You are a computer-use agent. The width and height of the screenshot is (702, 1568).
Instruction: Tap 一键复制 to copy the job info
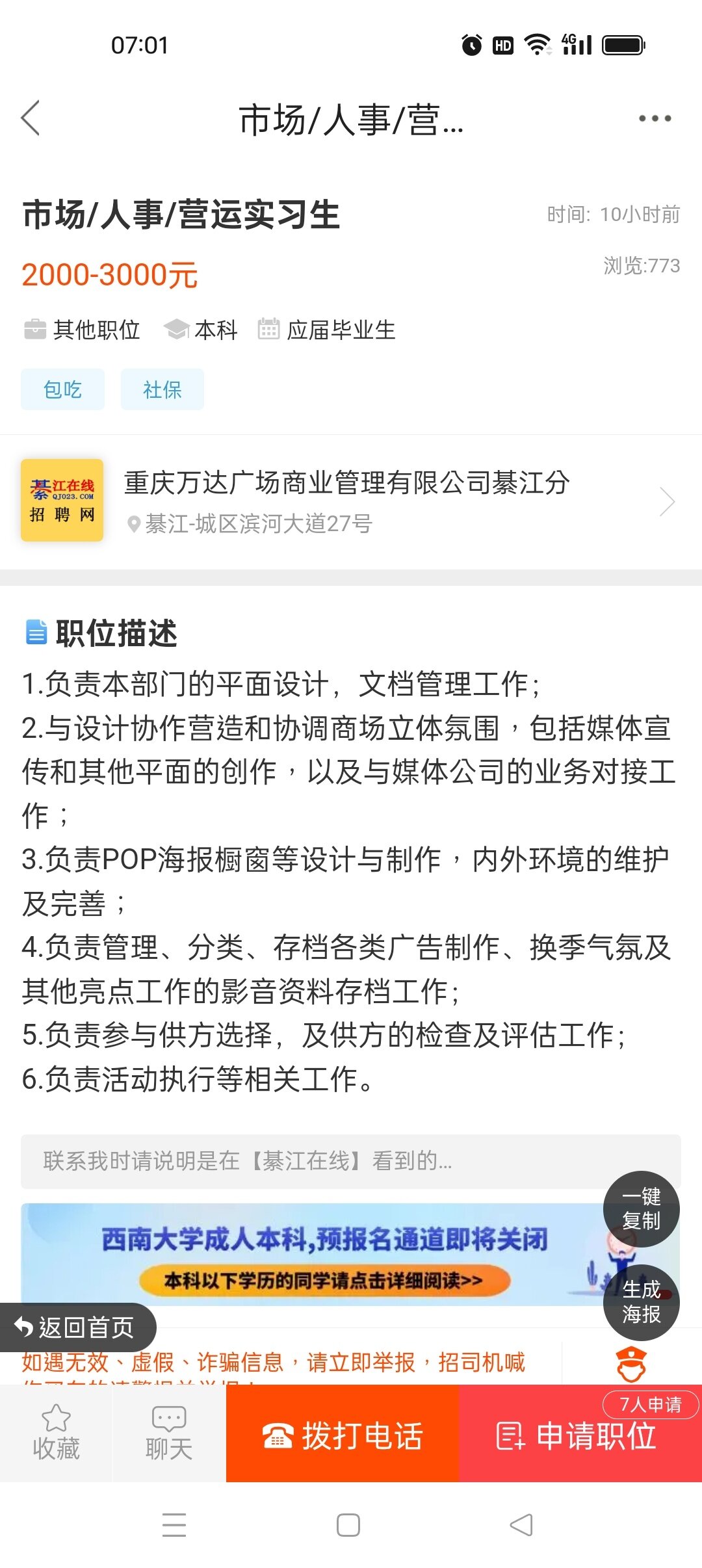point(641,1209)
